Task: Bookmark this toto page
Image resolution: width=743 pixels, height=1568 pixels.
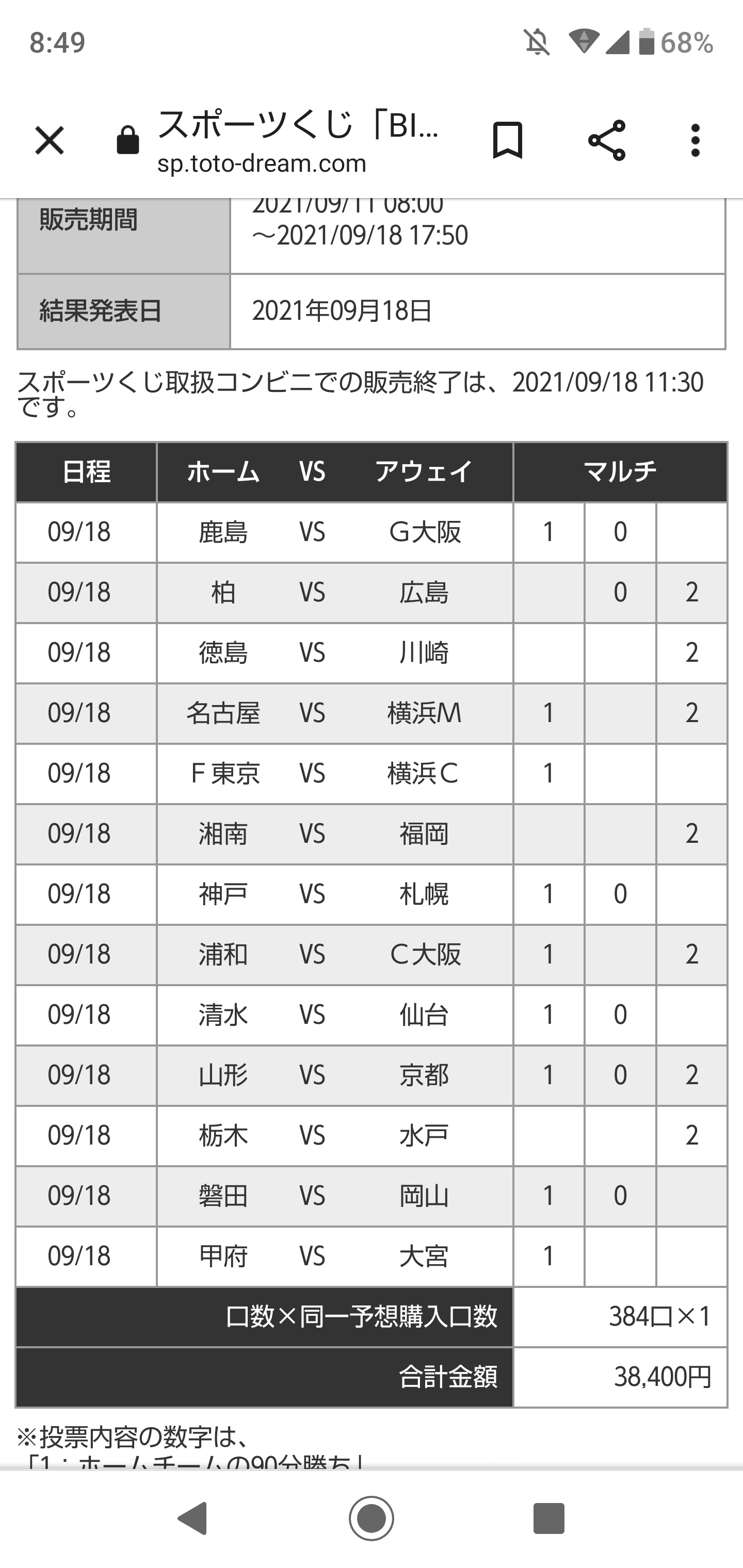Action: pyautogui.click(x=507, y=141)
